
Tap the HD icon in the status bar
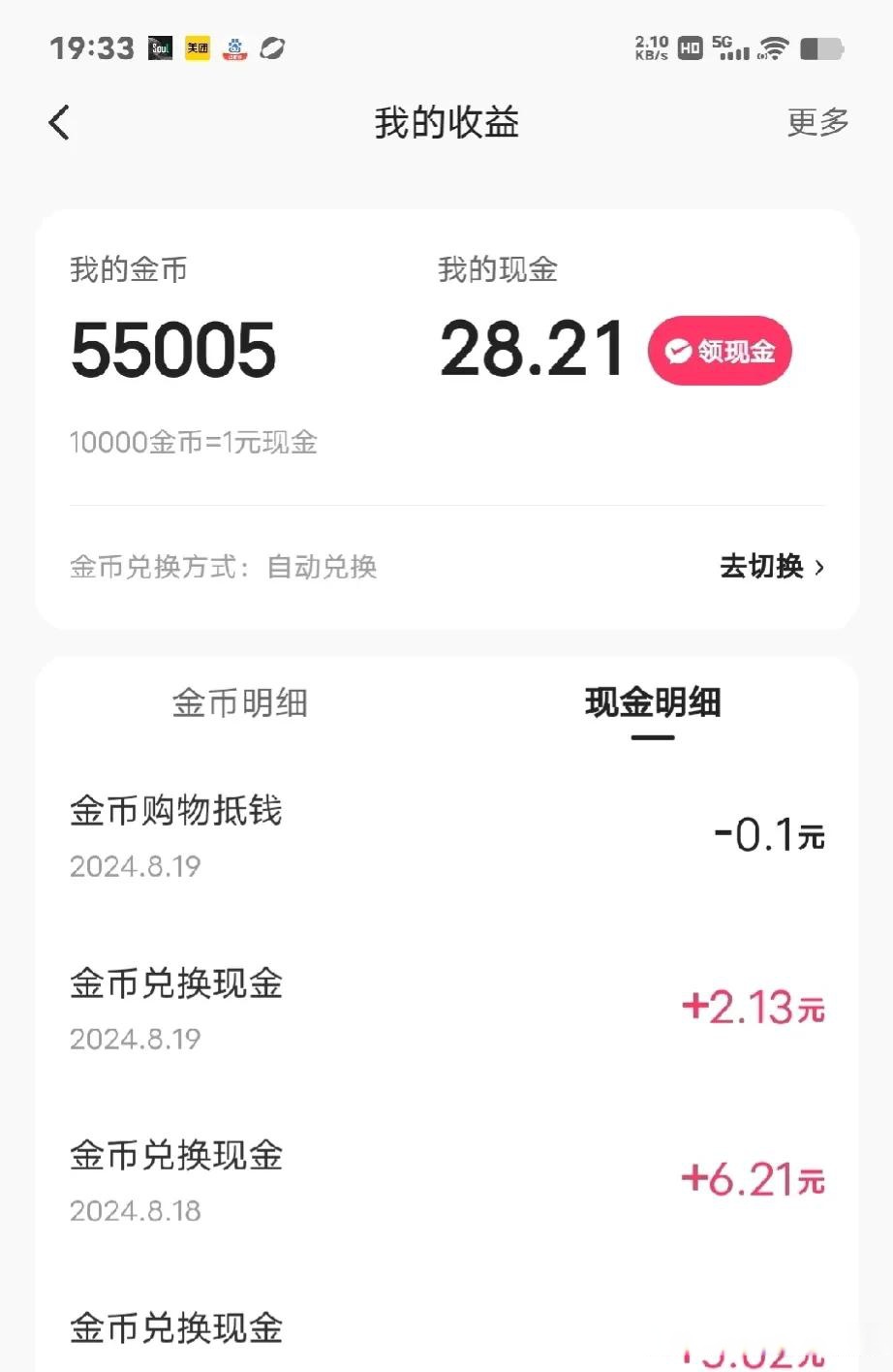pos(689,47)
